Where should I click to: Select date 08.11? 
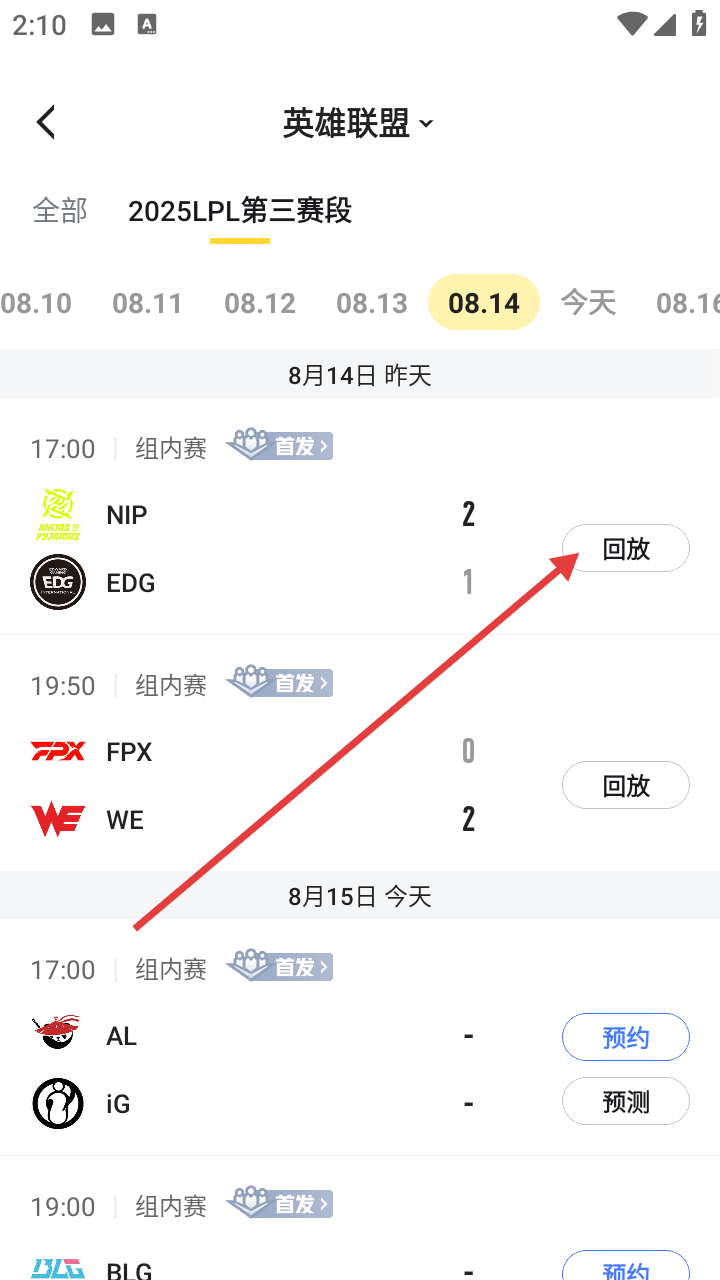(x=148, y=303)
